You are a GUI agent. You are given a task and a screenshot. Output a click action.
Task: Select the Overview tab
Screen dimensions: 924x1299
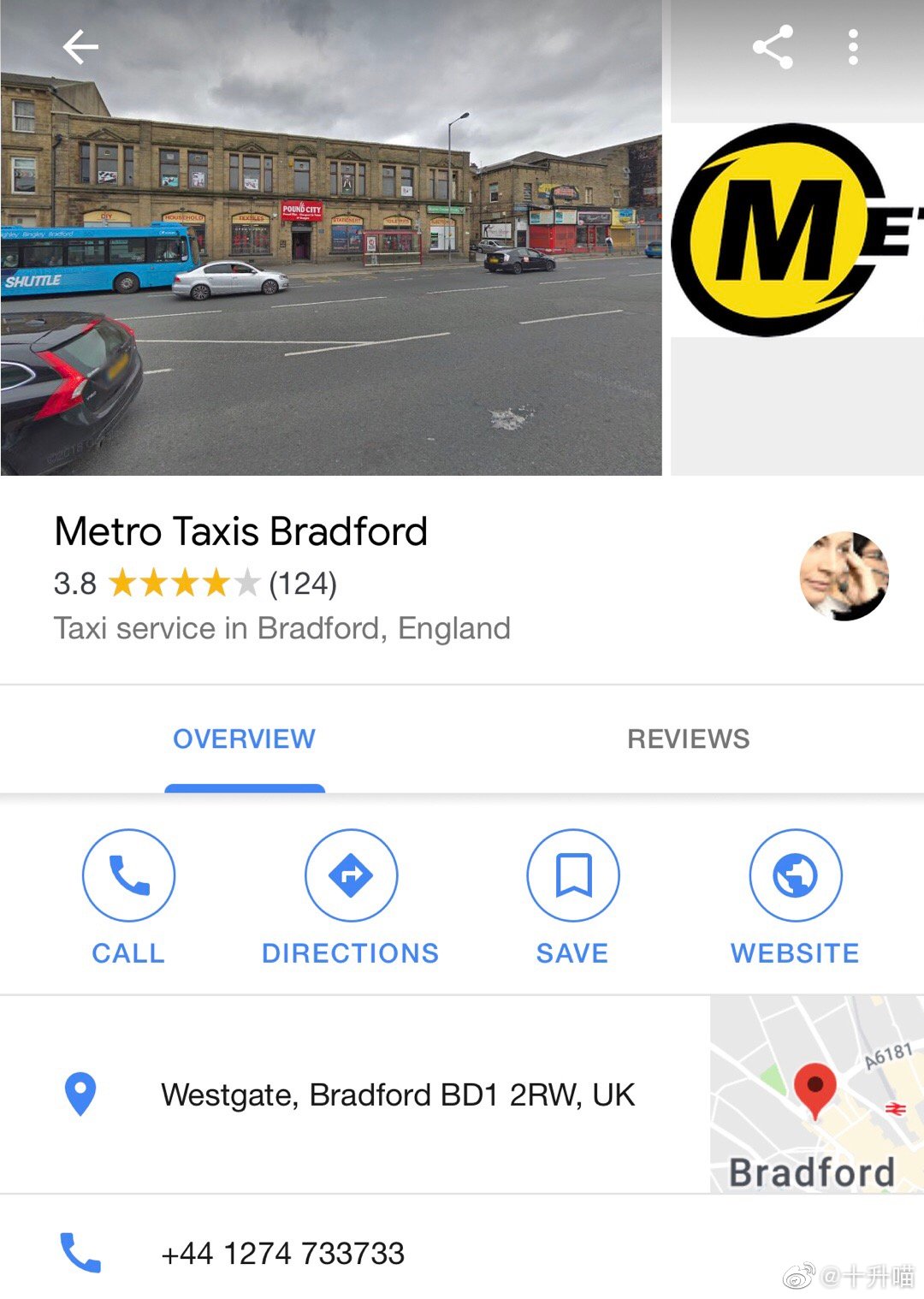(x=244, y=738)
